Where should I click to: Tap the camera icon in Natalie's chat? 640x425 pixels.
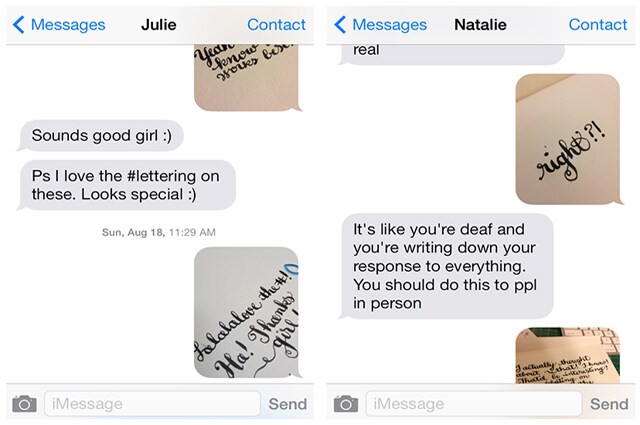[x=346, y=404]
